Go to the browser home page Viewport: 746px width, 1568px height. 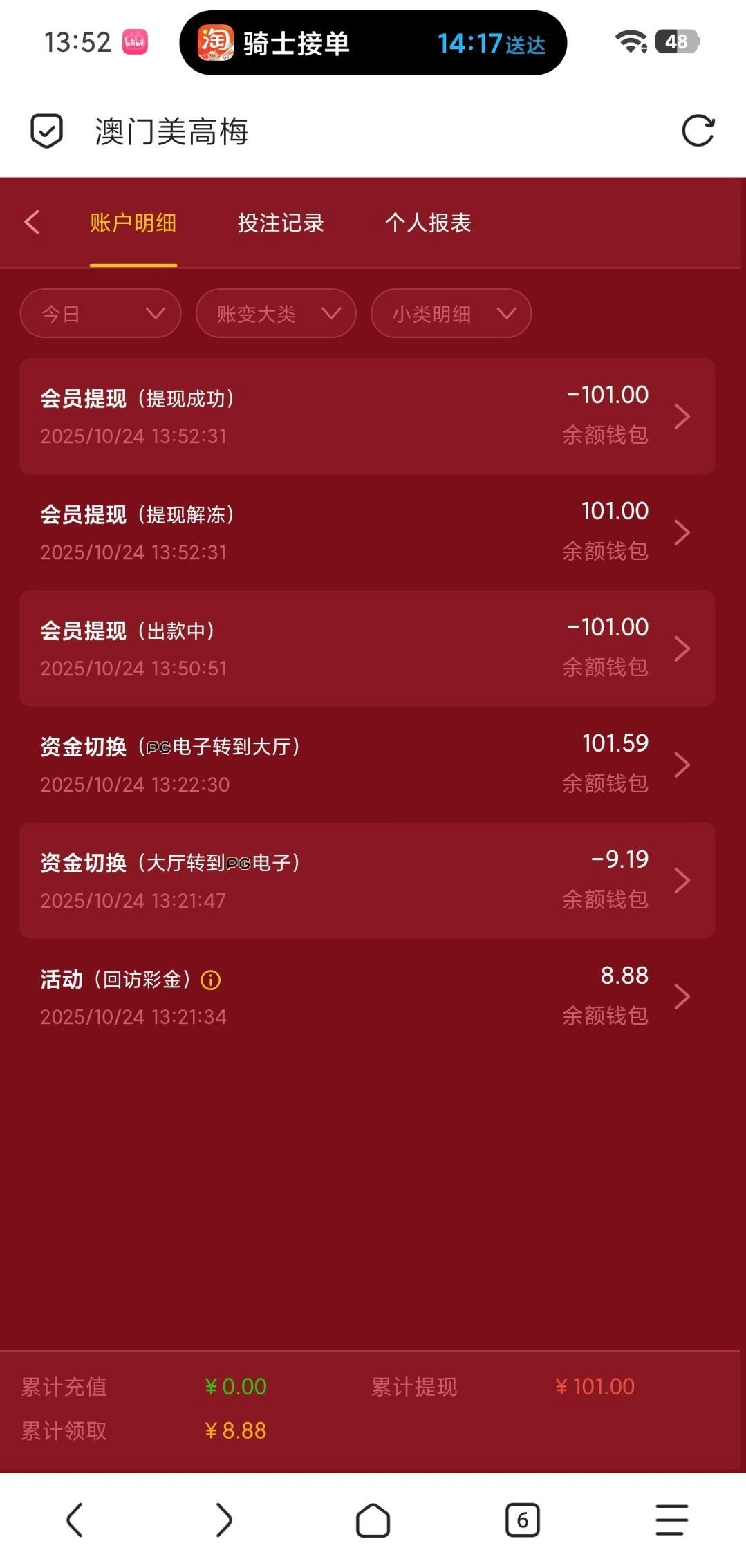[x=373, y=1520]
